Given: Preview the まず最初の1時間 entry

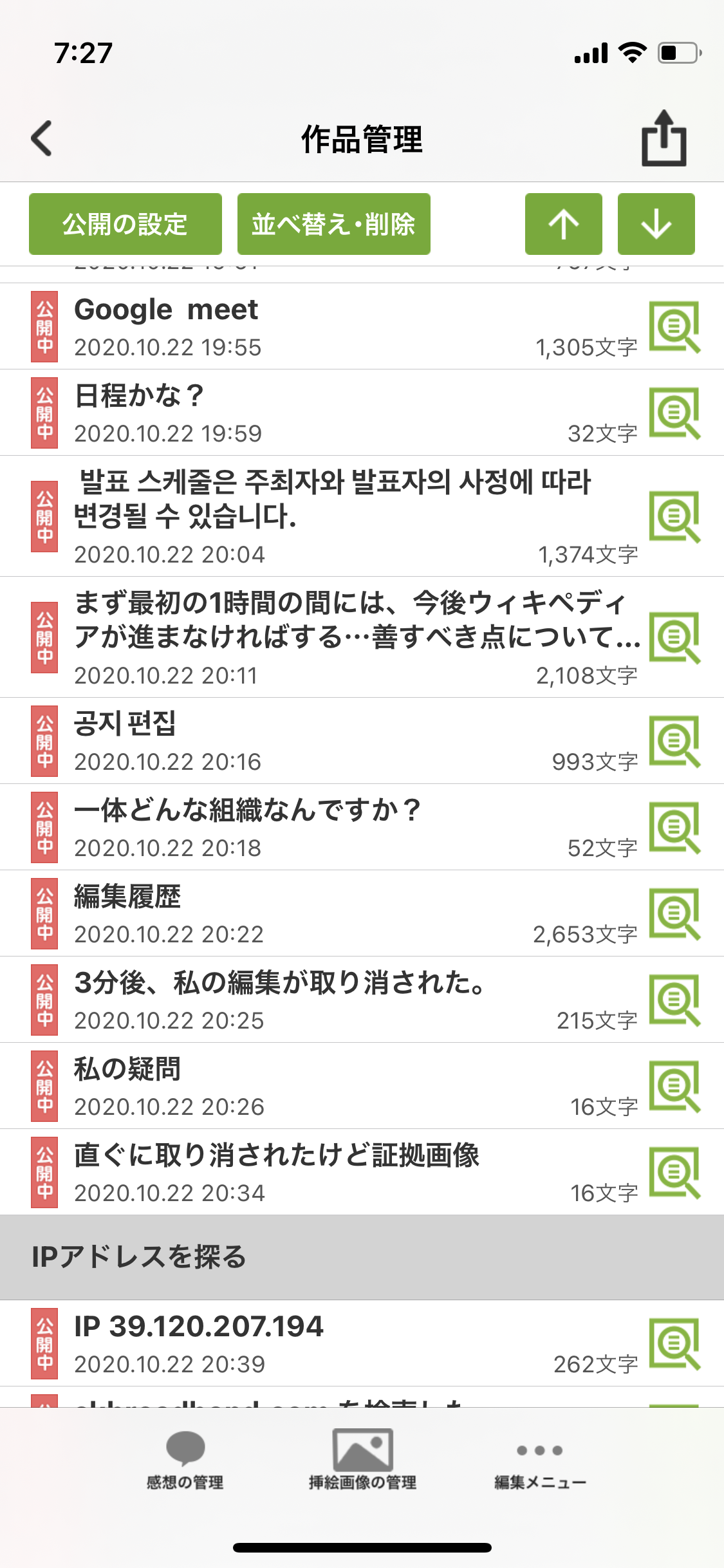Looking at the screenshot, I should (x=674, y=637).
